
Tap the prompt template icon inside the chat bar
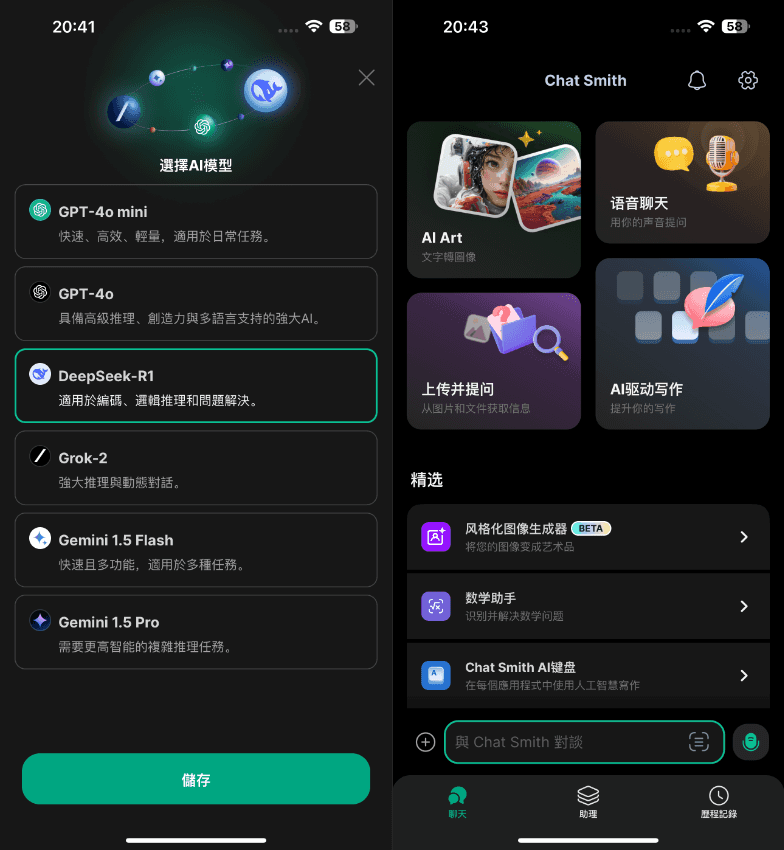698,742
